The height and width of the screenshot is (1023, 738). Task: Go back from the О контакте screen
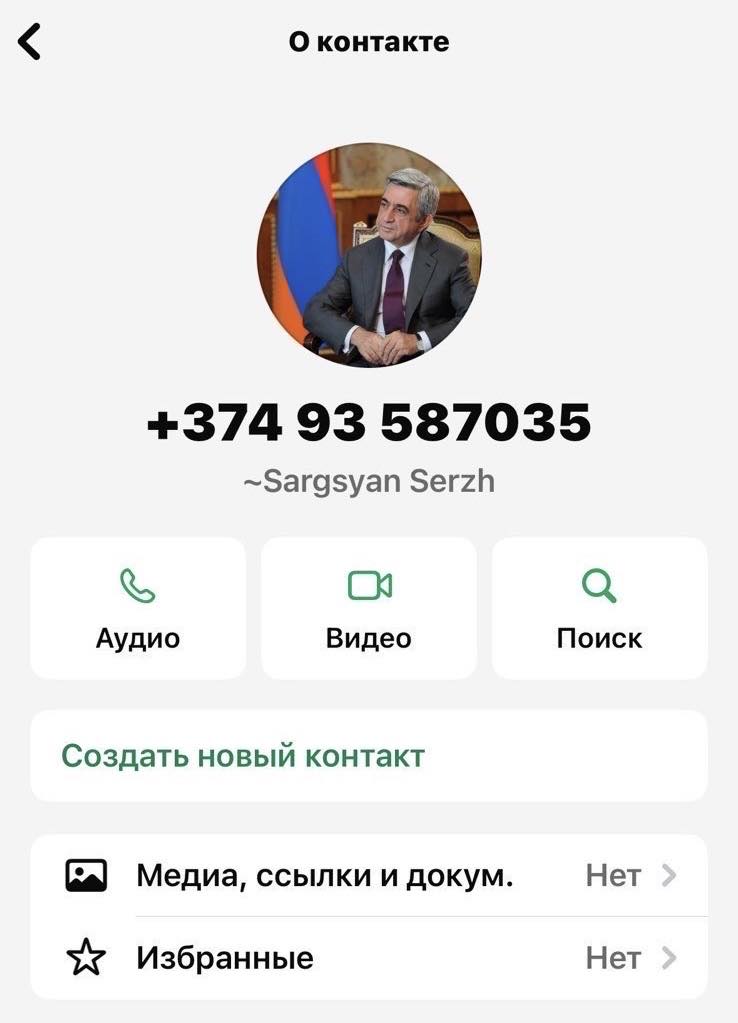(x=31, y=42)
